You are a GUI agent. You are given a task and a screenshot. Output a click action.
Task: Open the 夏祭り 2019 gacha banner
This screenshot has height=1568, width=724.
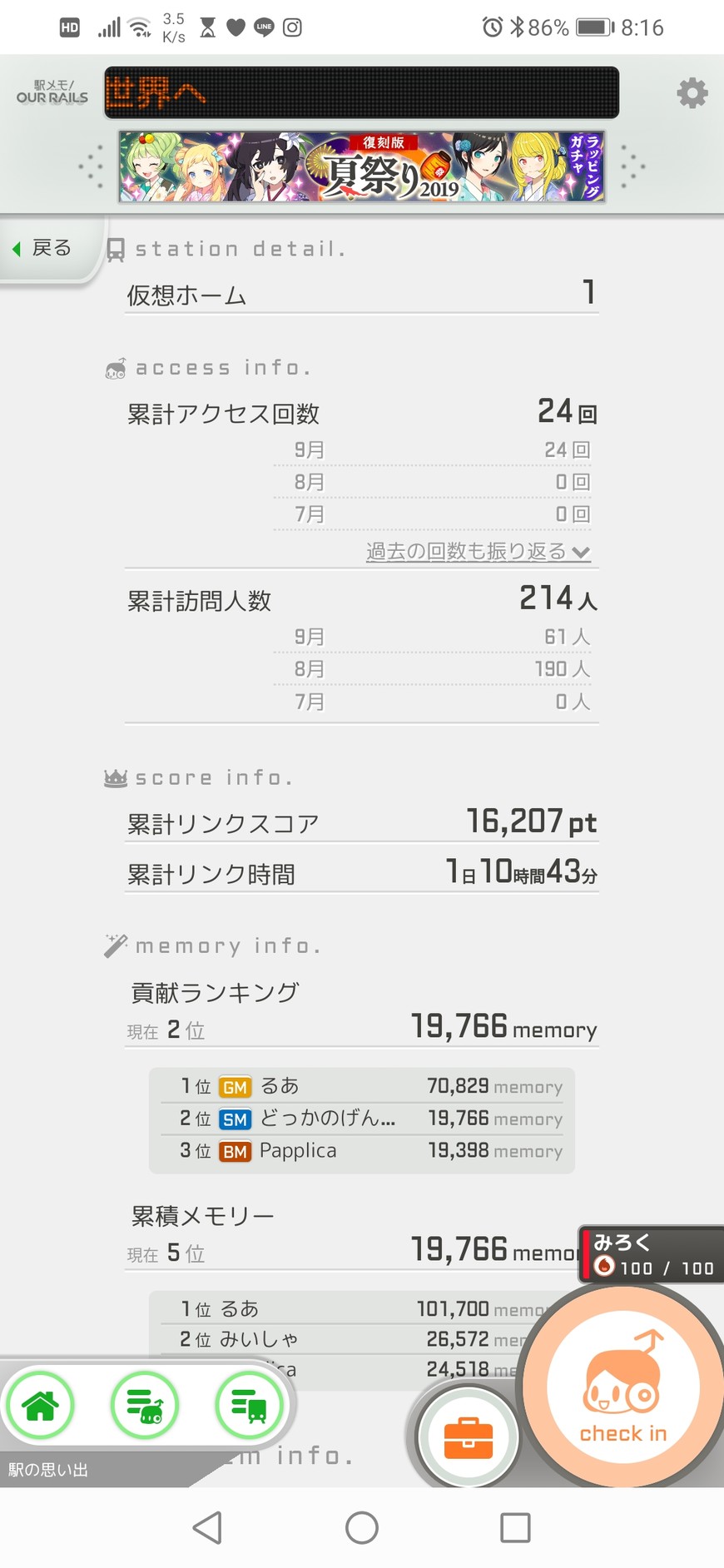361,166
